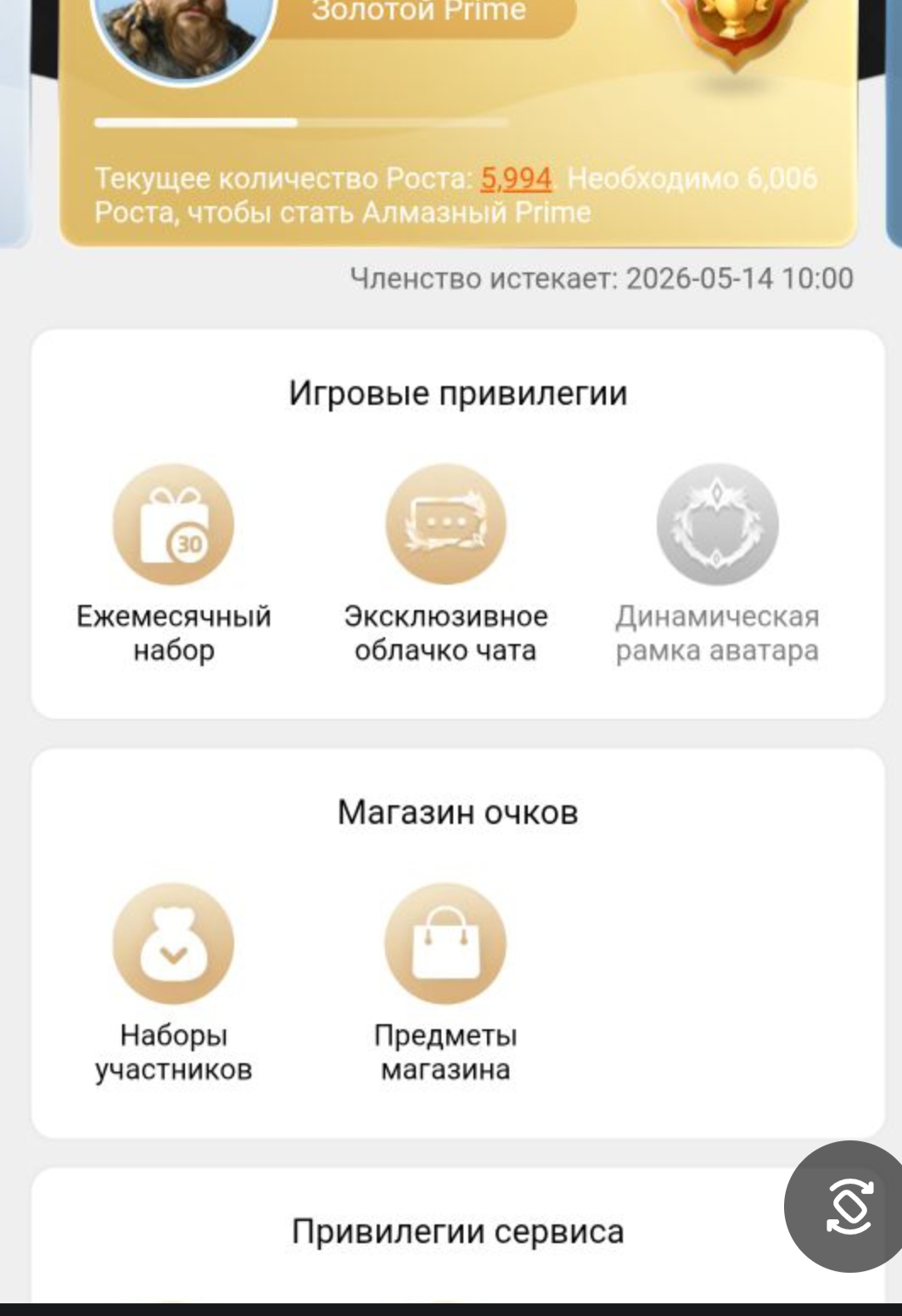Viewport: 902px width, 1316px height.
Task: Open the Эксклюзивное облачко чата chat icon
Action: (x=443, y=525)
